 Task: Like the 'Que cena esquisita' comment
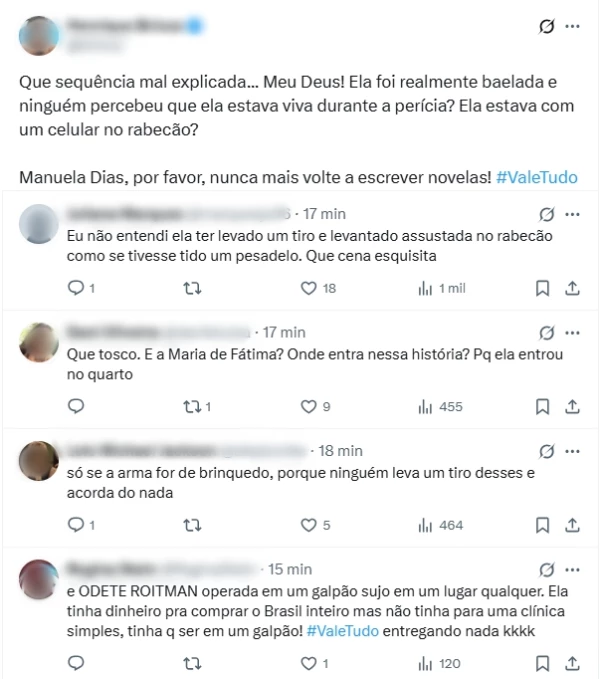[x=310, y=288]
